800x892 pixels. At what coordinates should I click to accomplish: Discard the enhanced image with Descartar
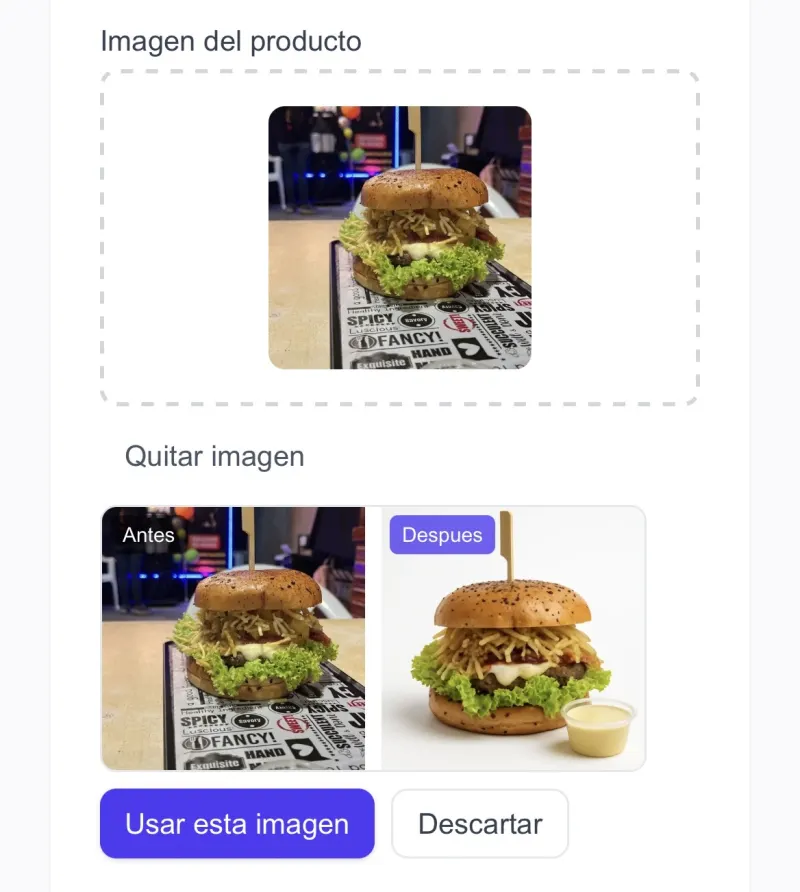480,824
